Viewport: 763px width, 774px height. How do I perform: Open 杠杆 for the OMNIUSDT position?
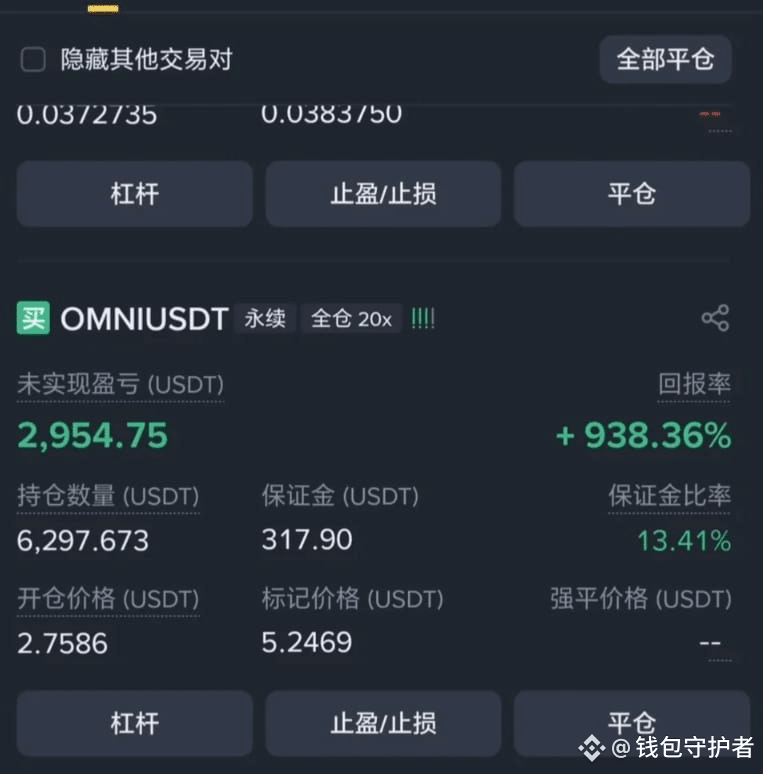[134, 722]
